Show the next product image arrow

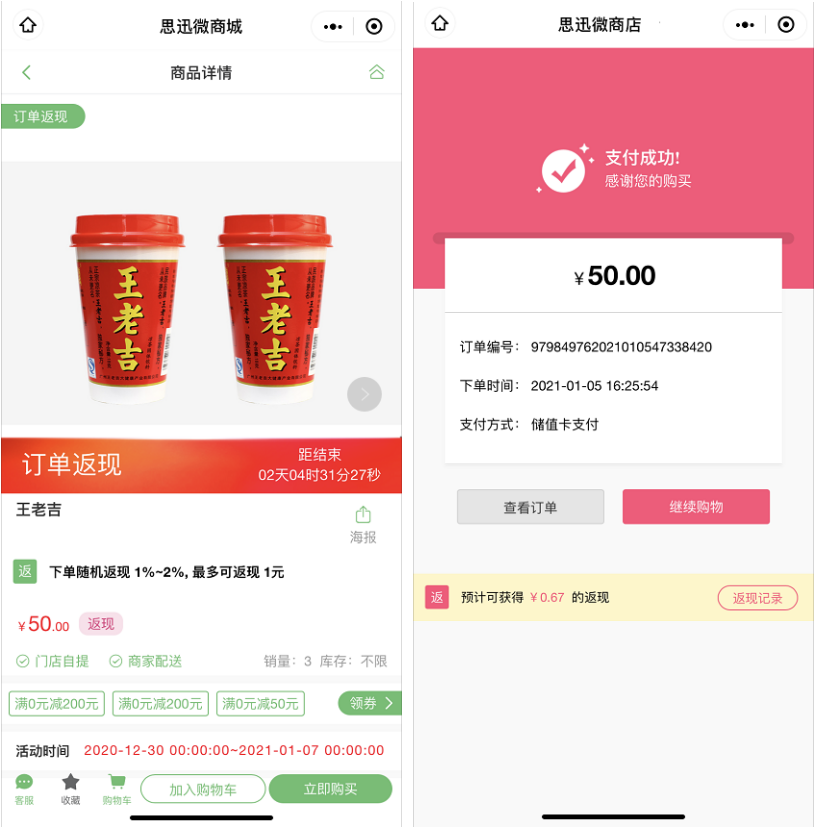(x=364, y=394)
